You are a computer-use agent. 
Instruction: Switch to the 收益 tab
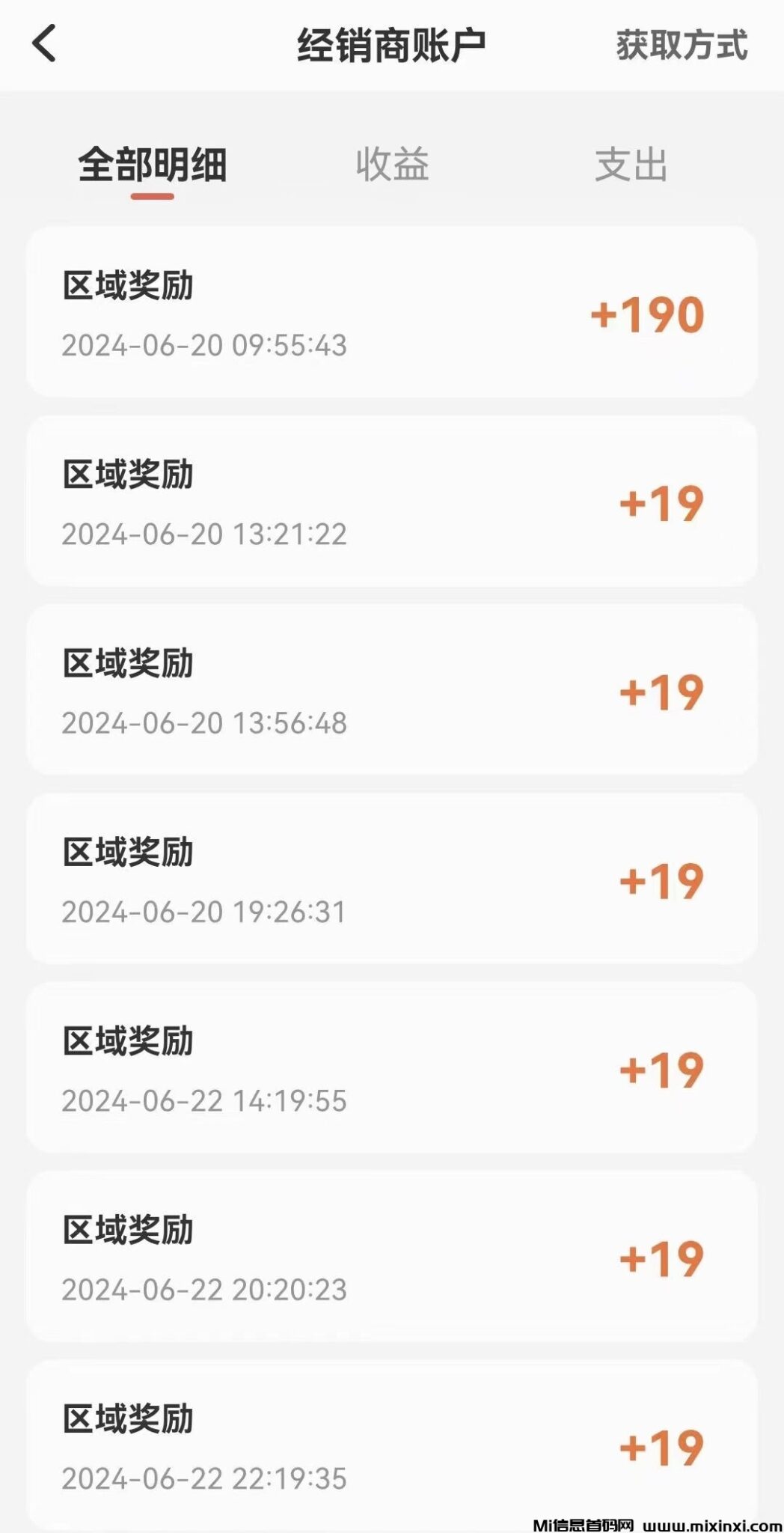[x=393, y=165]
